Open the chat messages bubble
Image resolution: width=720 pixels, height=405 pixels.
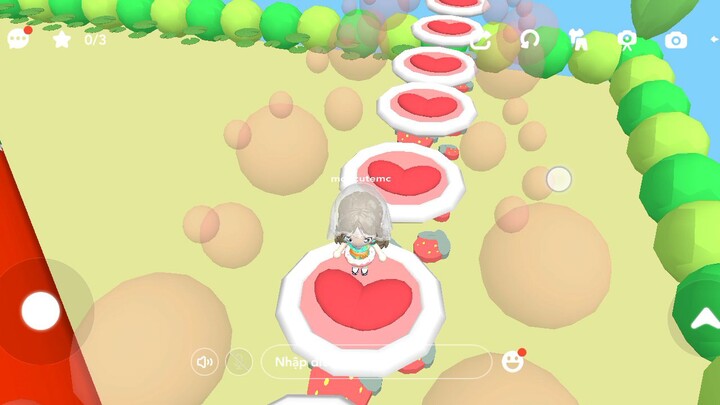[x=18, y=40]
